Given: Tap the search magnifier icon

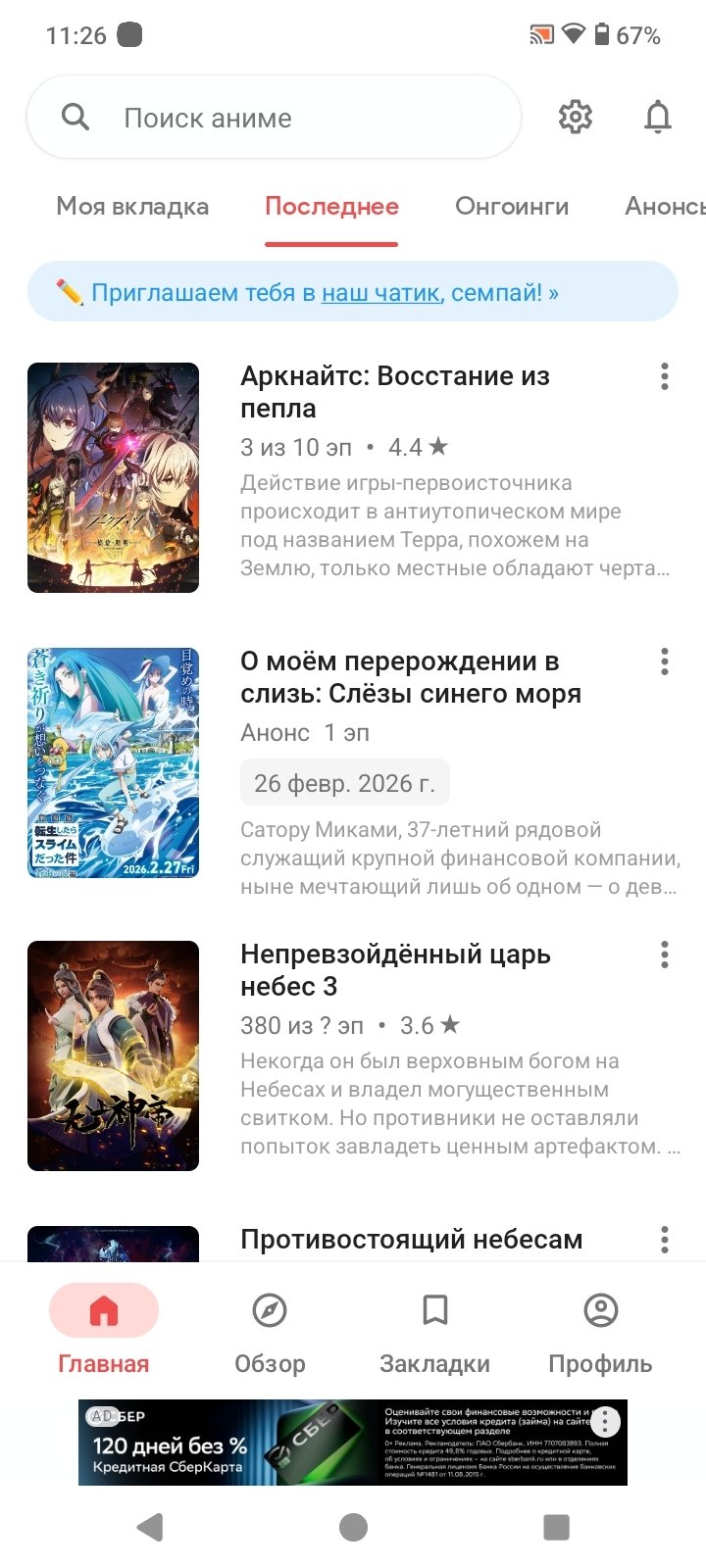Looking at the screenshot, I should coord(76,116).
